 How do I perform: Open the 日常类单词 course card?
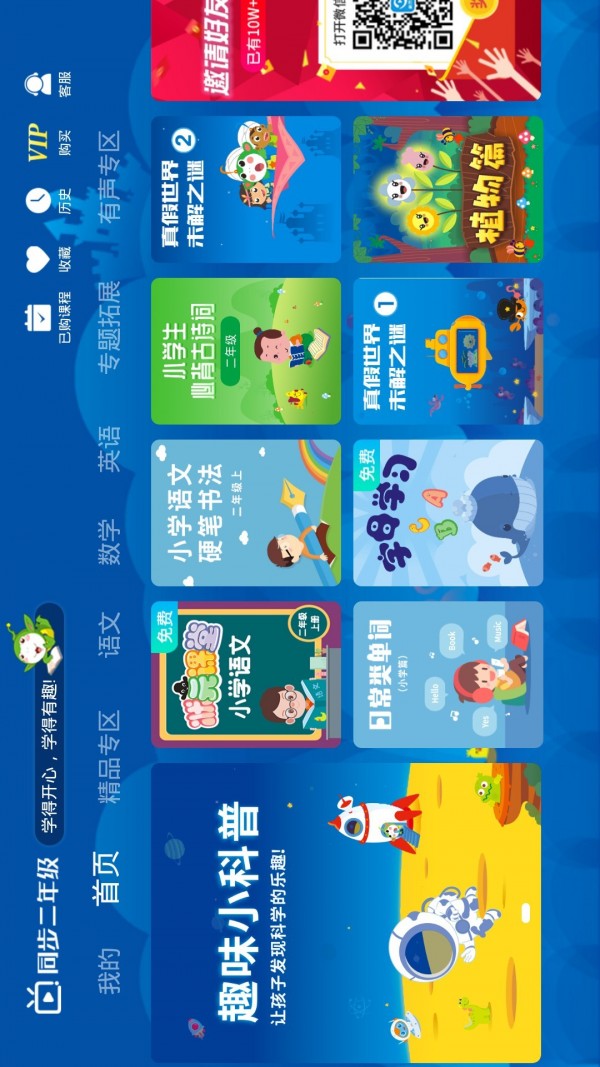click(447, 674)
